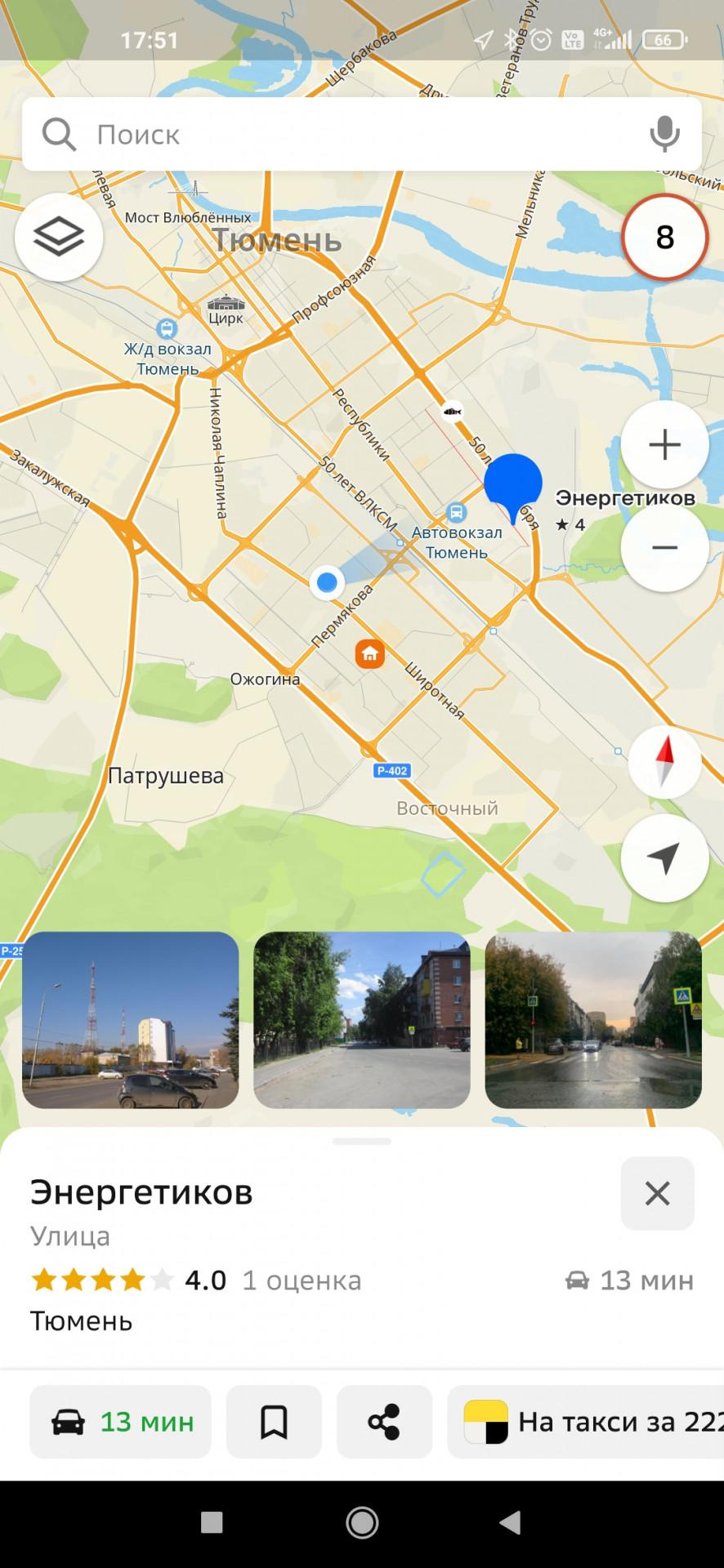Expand the place card using the handle
This screenshot has height=1568, width=724.
click(362, 1141)
